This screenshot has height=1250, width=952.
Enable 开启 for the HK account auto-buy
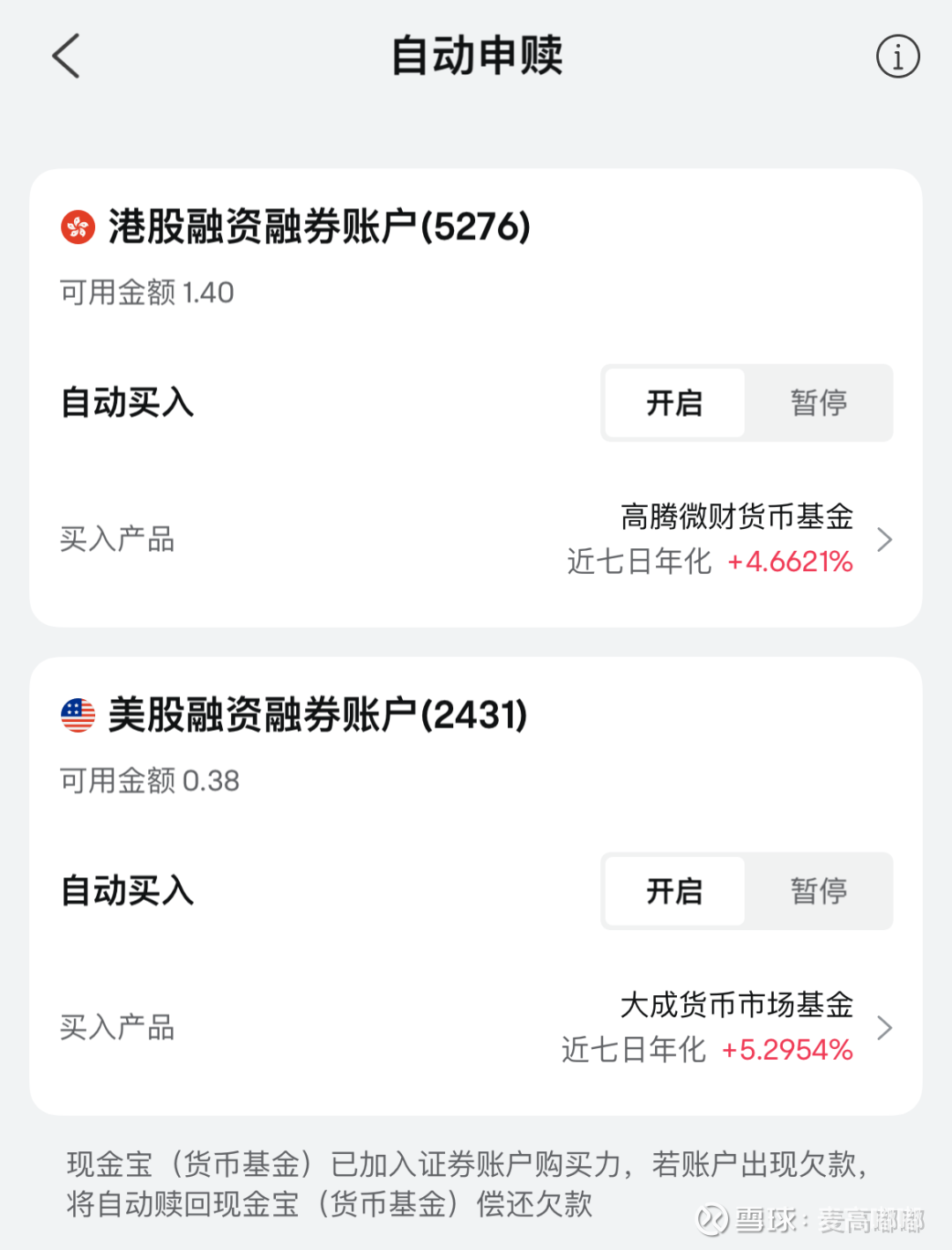coord(673,403)
